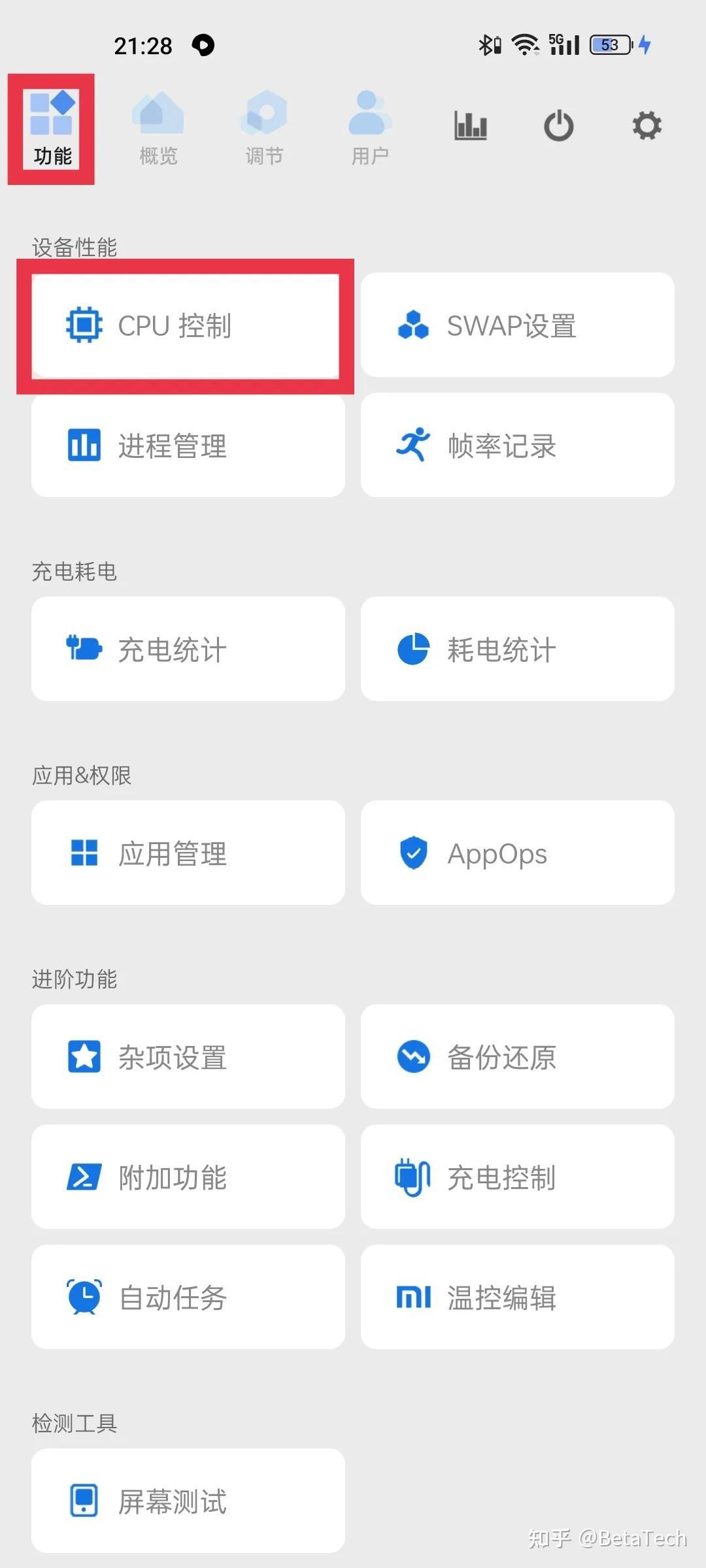Open 应用管理

[188, 851]
